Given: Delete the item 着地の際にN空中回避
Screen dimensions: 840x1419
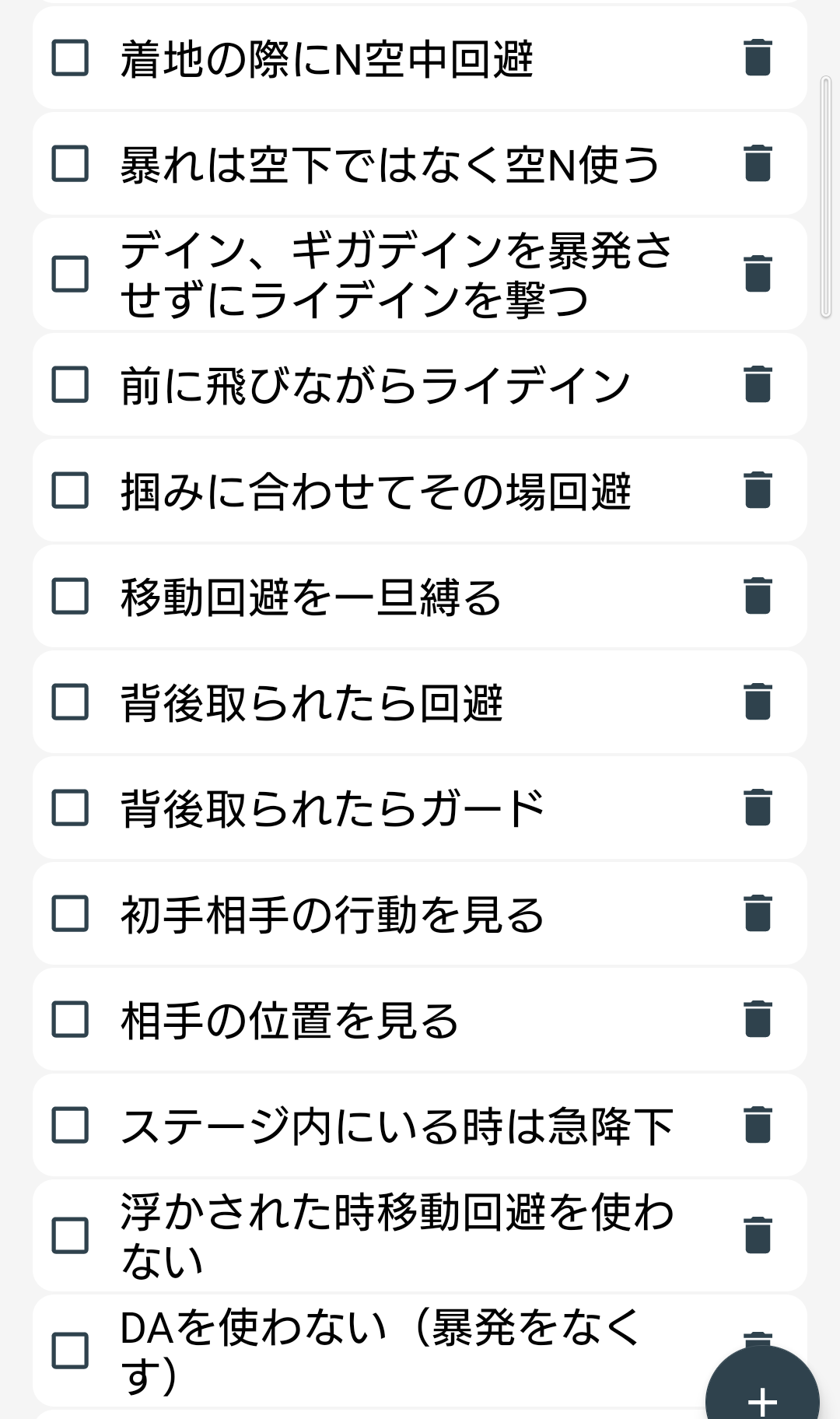Looking at the screenshot, I should coord(758,58).
